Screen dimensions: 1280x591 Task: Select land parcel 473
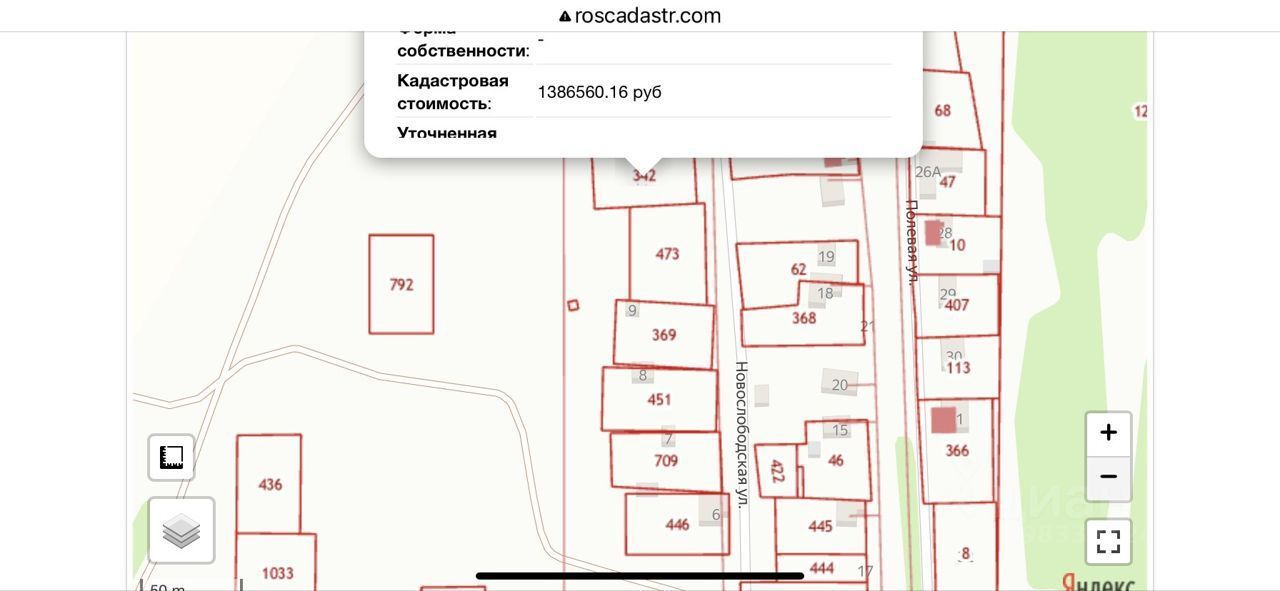pyautogui.click(x=667, y=254)
